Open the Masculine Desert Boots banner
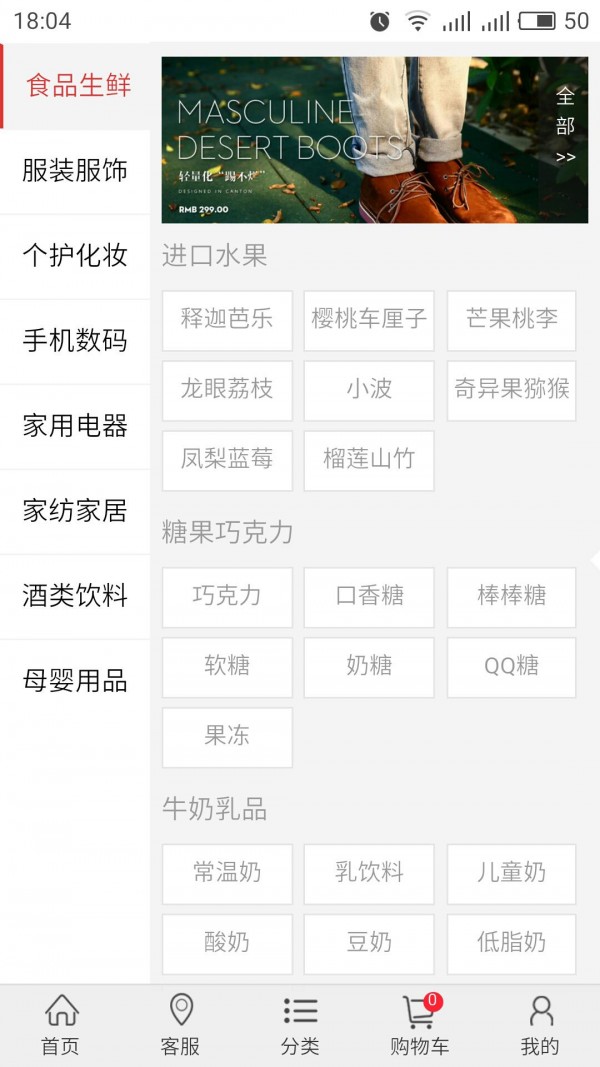The image size is (600, 1067). pyautogui.click(x=350, y=139)
